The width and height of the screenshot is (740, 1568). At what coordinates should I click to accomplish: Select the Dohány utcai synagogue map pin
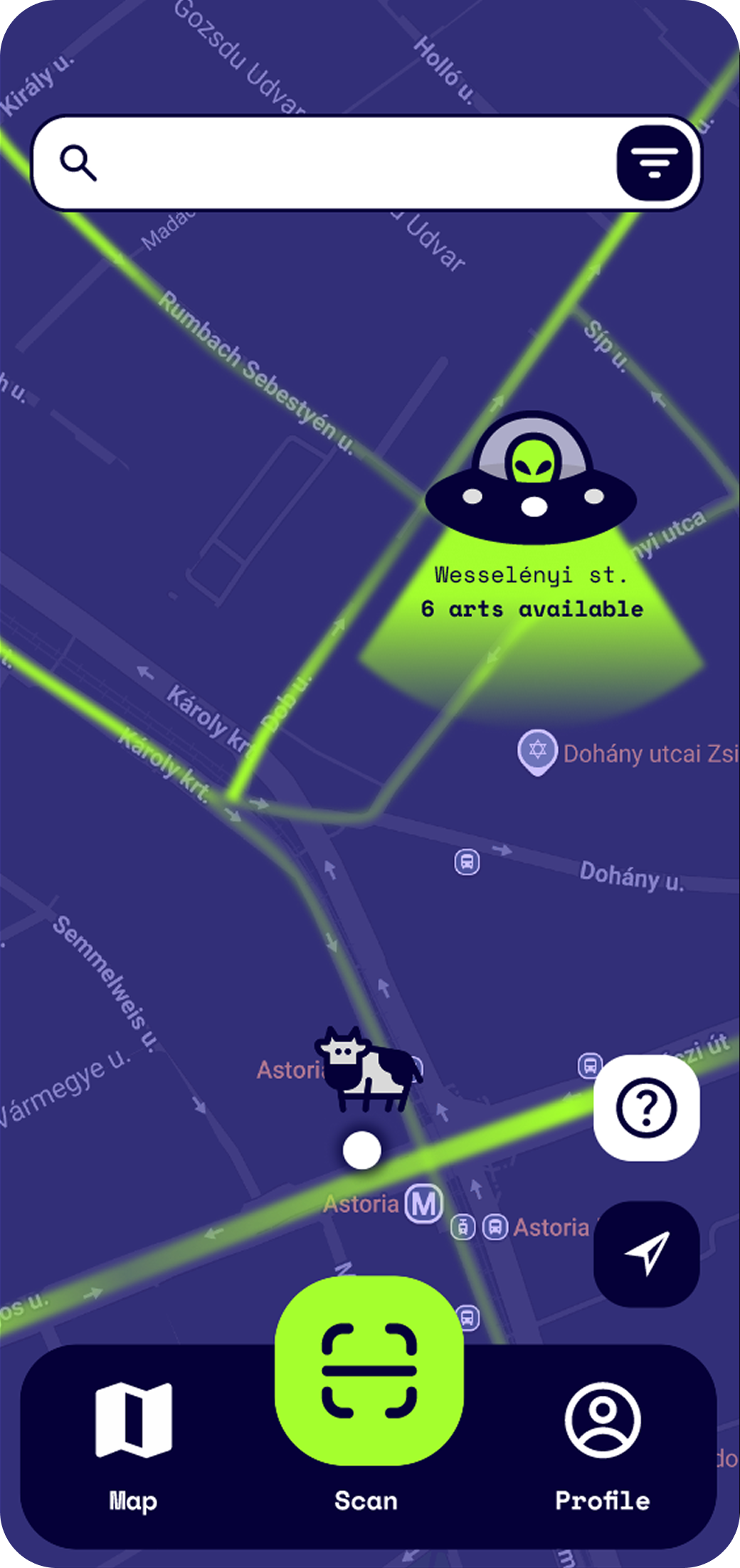[x=537, y=751]
